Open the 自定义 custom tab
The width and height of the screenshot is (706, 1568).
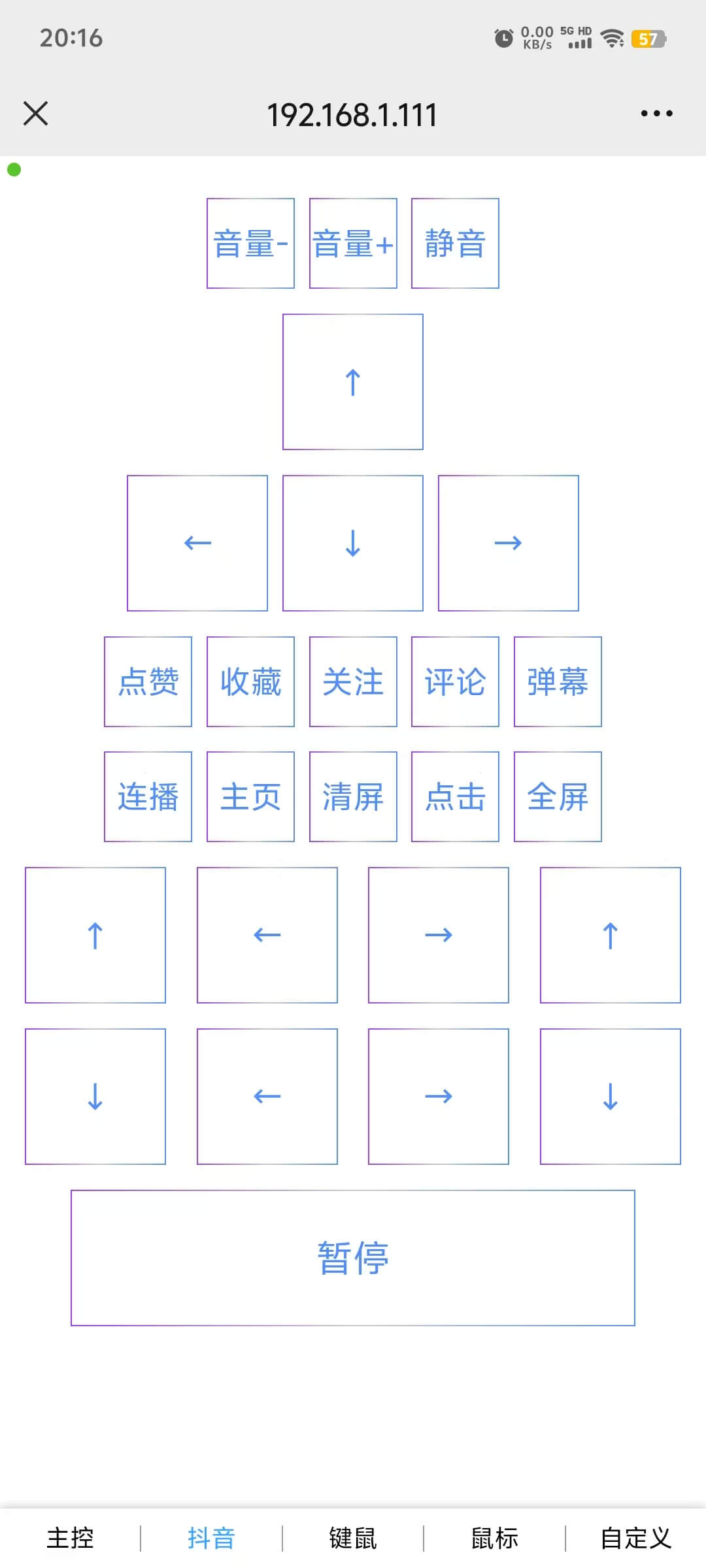click(x=635, y=1538)
